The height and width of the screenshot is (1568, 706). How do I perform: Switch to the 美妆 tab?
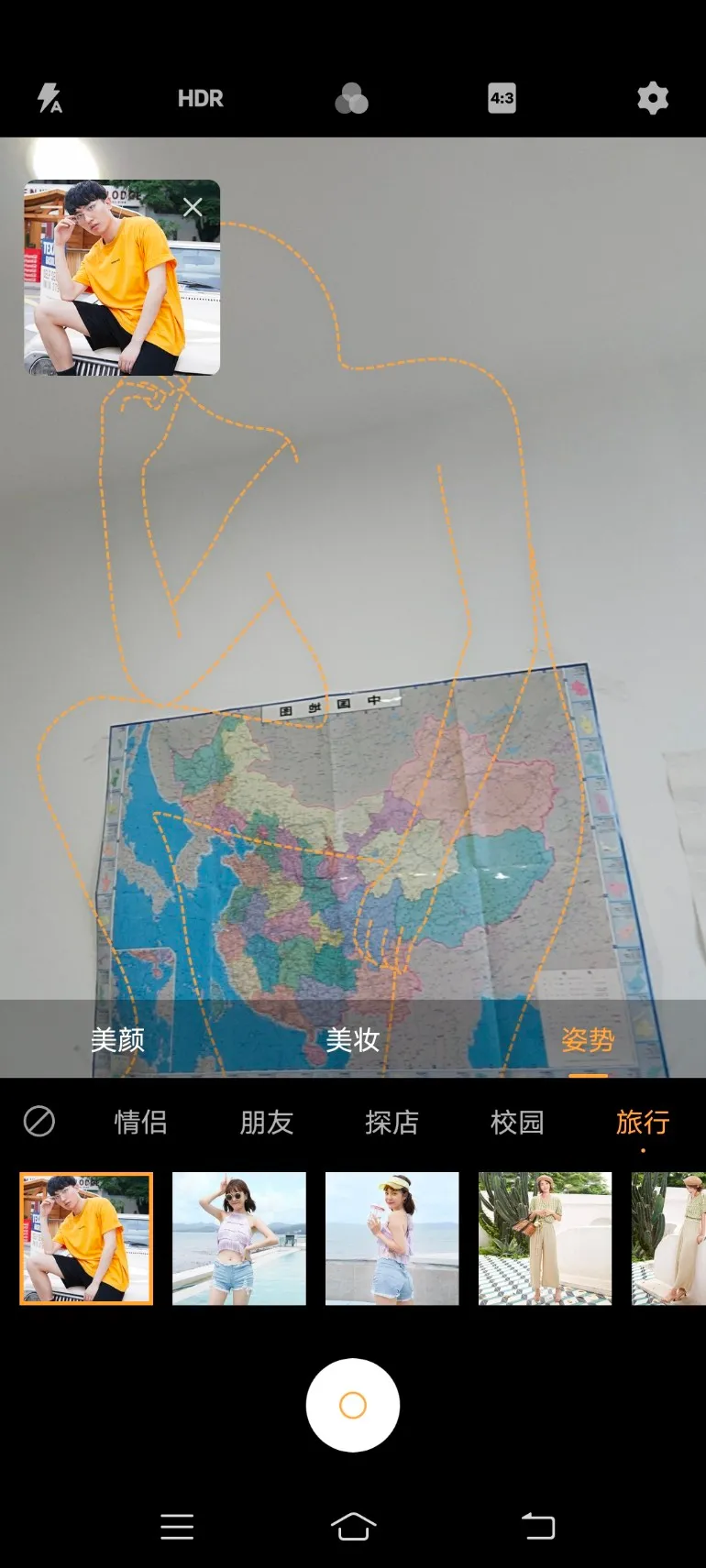[x=352, y=1040]
